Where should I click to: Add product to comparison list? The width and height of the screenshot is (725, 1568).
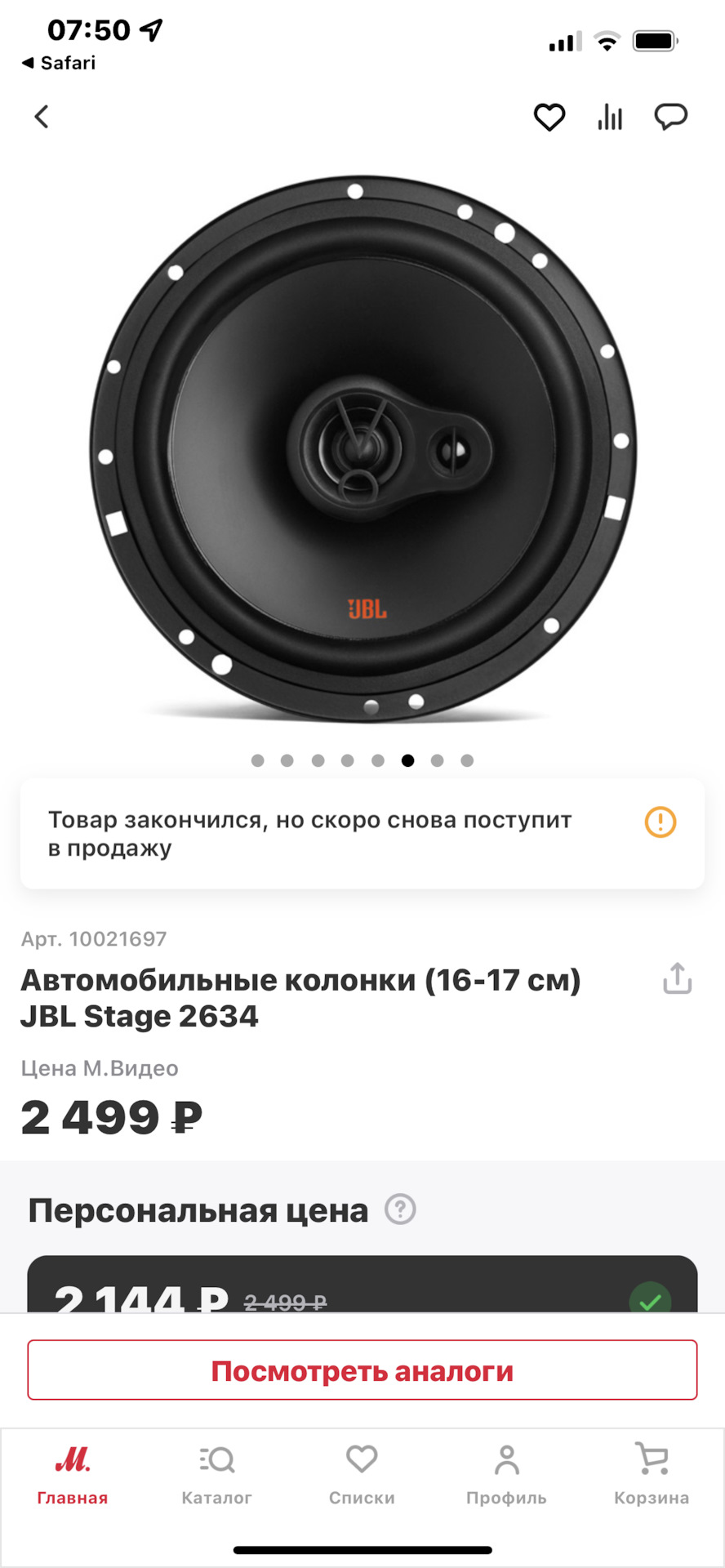[610, 117]
